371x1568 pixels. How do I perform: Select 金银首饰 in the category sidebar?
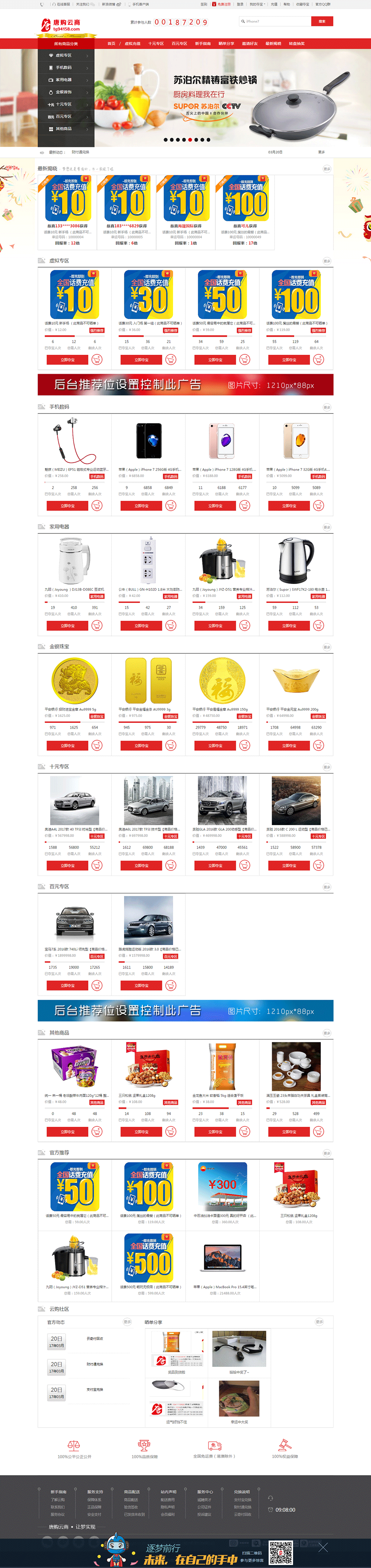coord(64,92)
